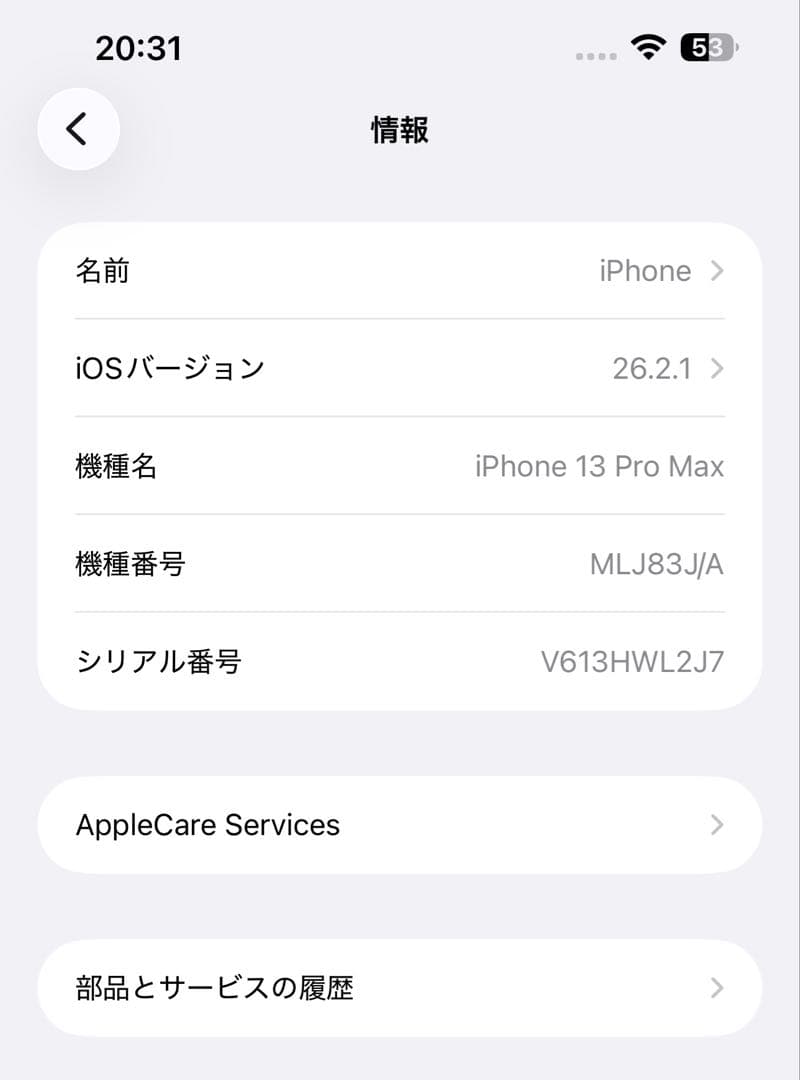The image size is (800, 1080).
Task: Select the 情報 title header
Action: point(399,131)
